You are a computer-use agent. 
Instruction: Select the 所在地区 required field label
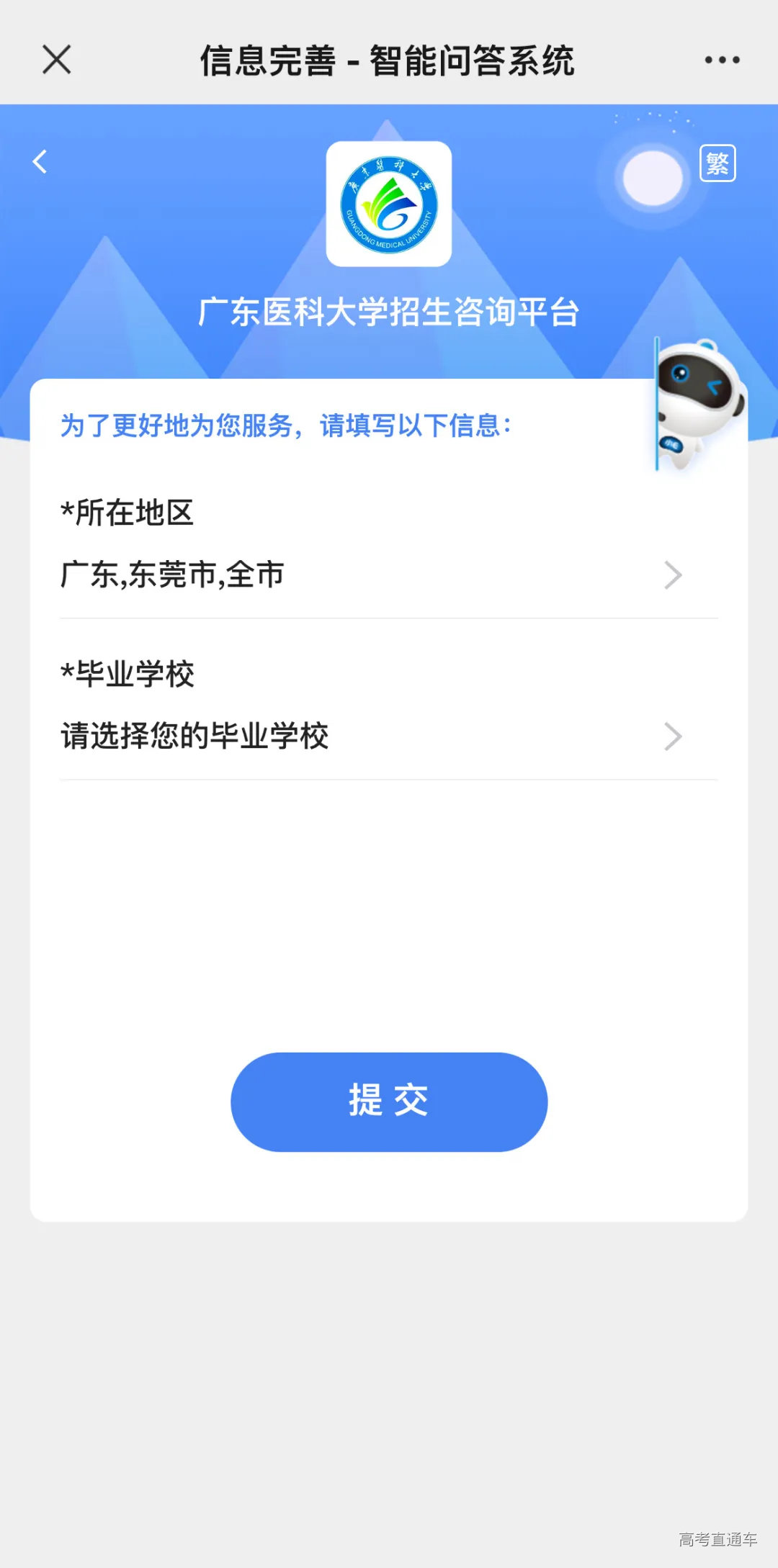click(x=127, y=513)
